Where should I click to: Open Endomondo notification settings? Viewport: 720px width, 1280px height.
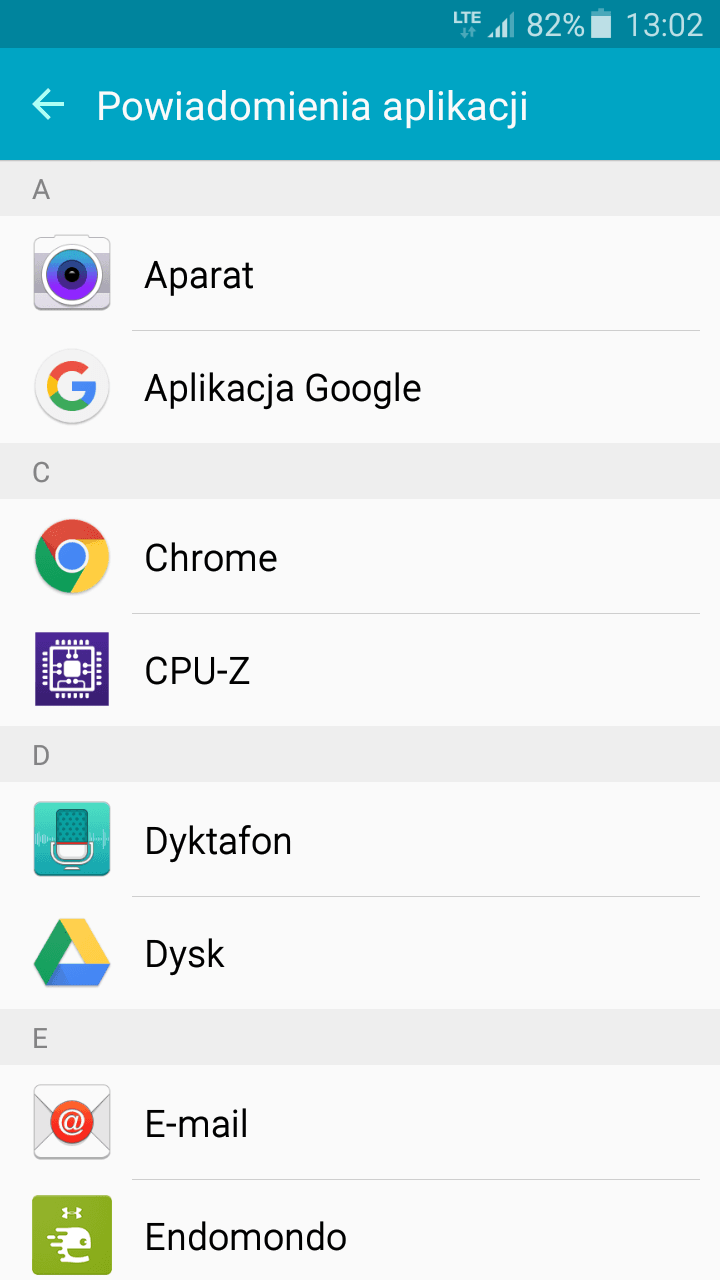(360, 1232)
